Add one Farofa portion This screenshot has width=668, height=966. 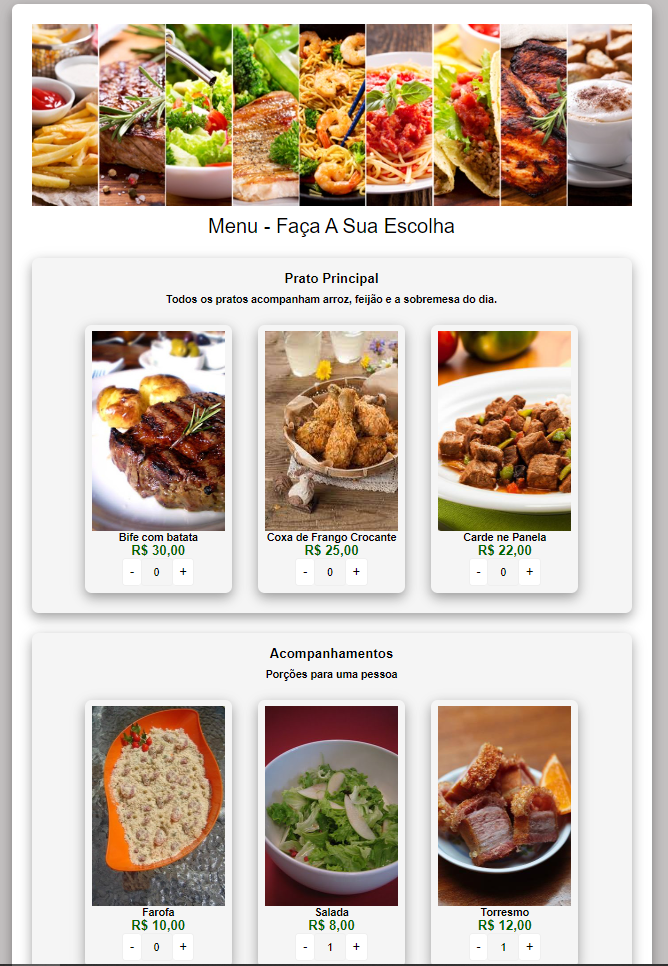coord(183,947)
